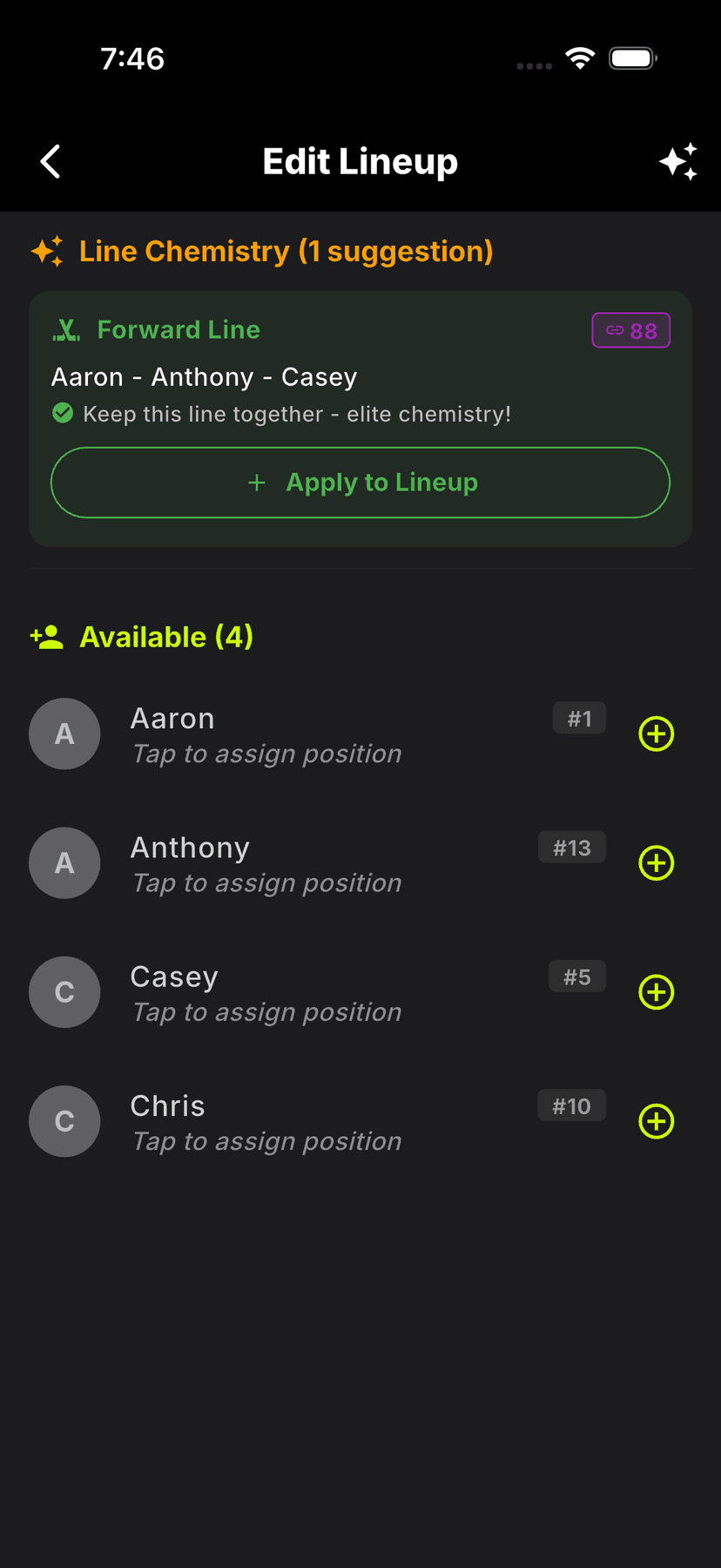Tap the purple 88 chemistry score badge

630,330
